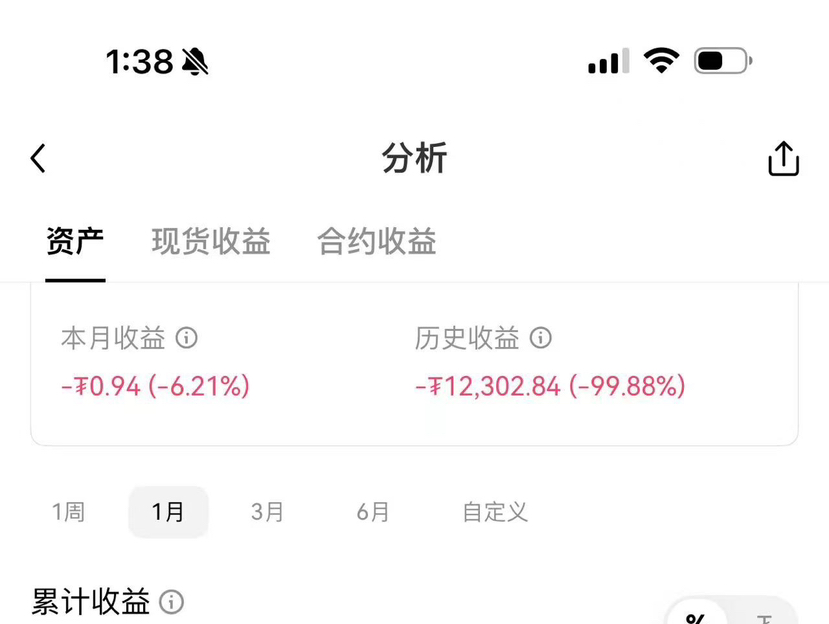Select the 资产 tab
Screen dimensions: 829x624
tap(75, 241)
